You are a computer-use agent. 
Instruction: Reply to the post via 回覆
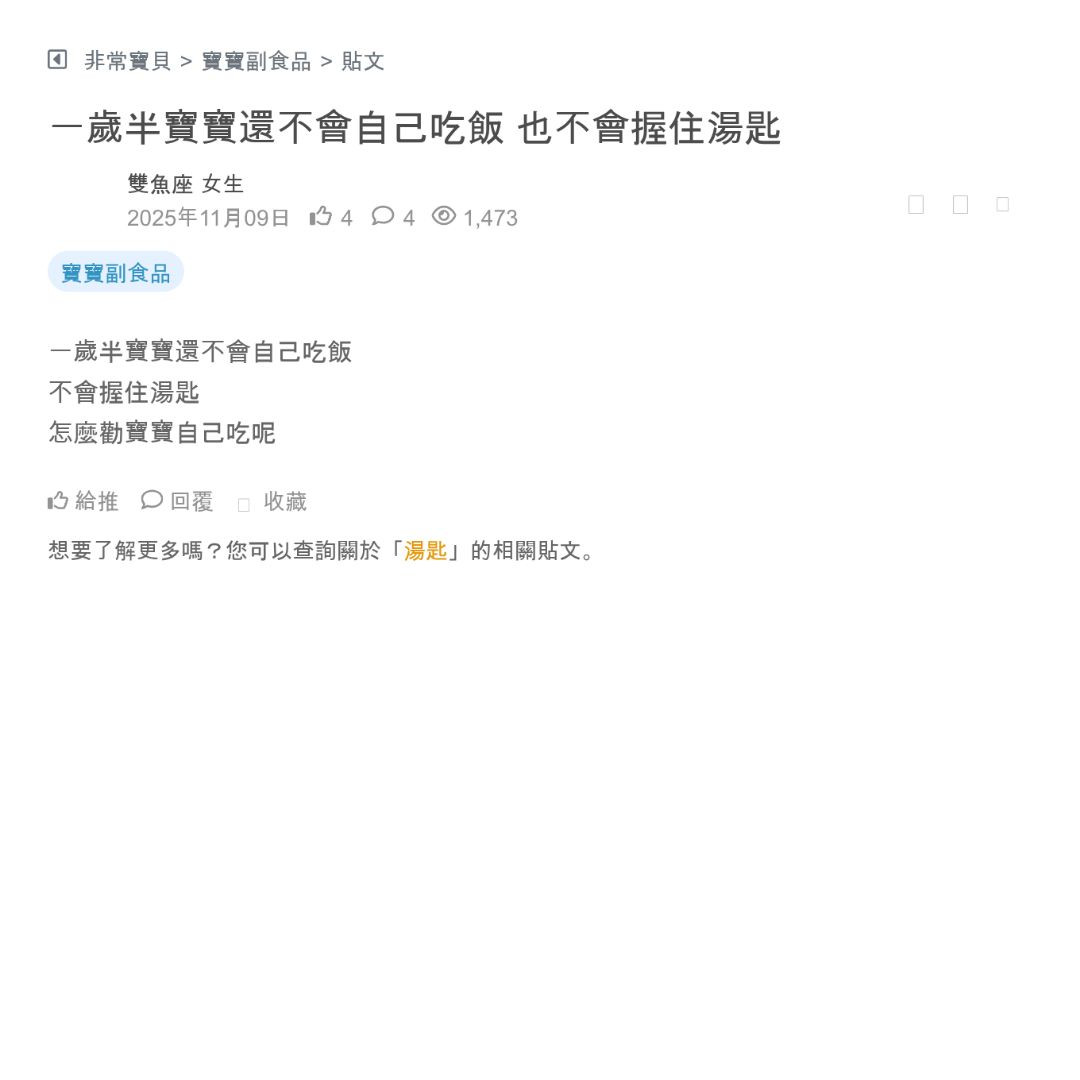178,501
